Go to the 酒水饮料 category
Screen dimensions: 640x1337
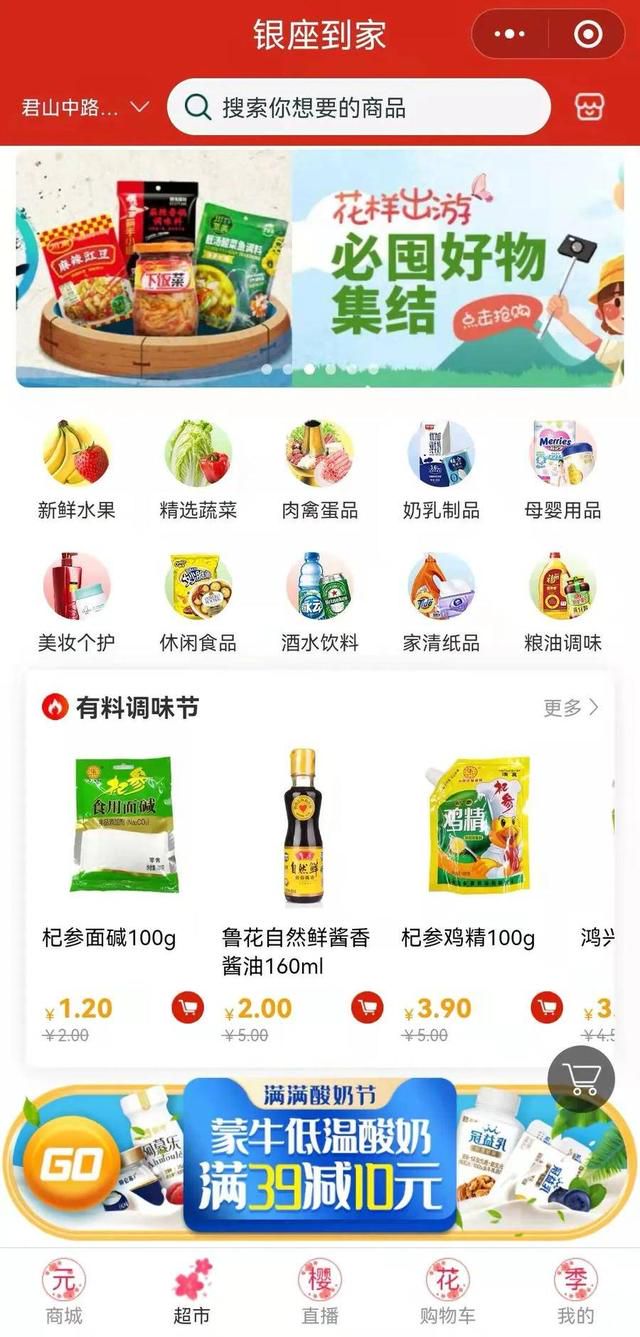coord(319,602)
